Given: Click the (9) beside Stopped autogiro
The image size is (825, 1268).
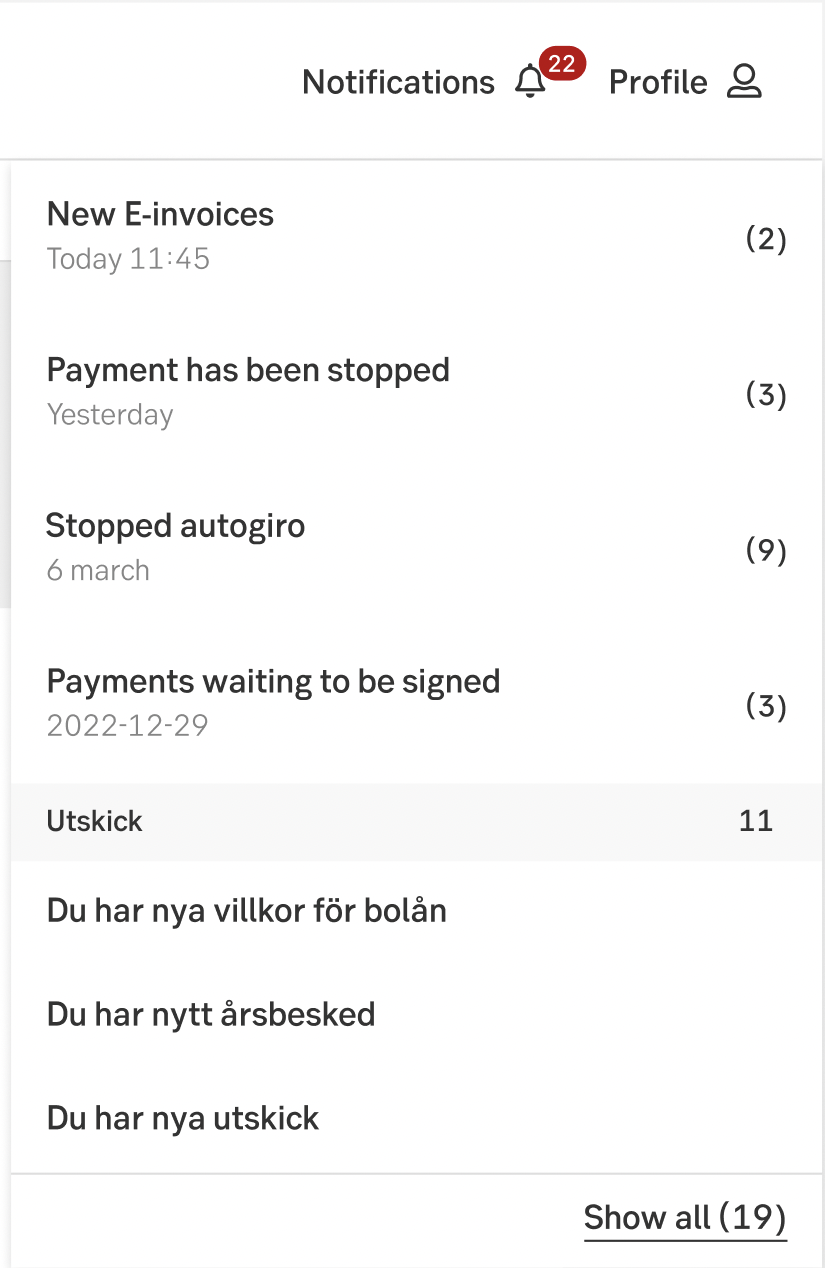Looking at the screenshot, I should click(x=766, y=550).
